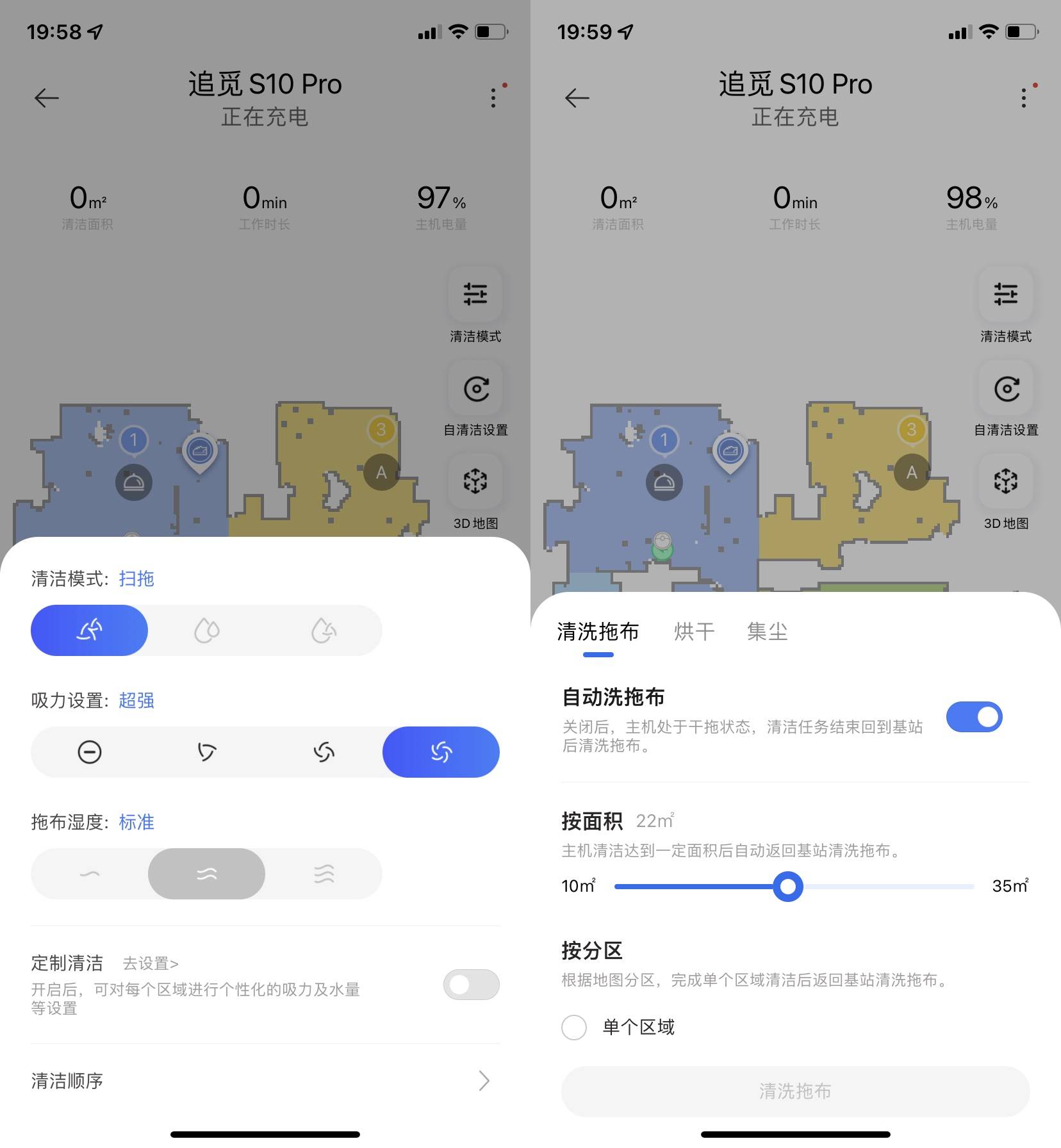The width and height of the screenshot is (1061, 1148).
Task: Disable the 自动洗拖布 automatic mop washing toggle
Action: (x=974, y=717)
